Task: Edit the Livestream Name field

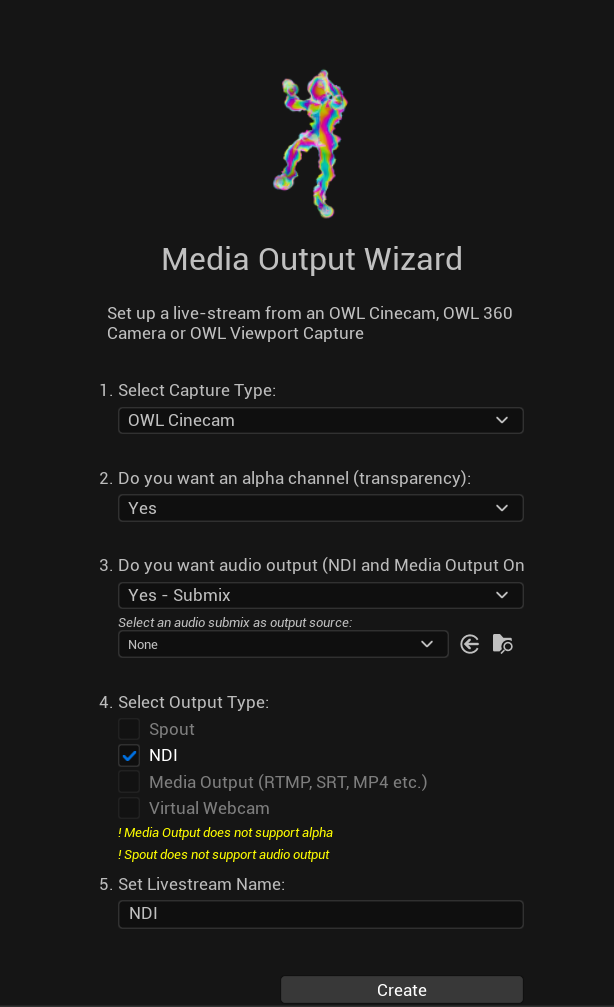Action: point(320,914)
